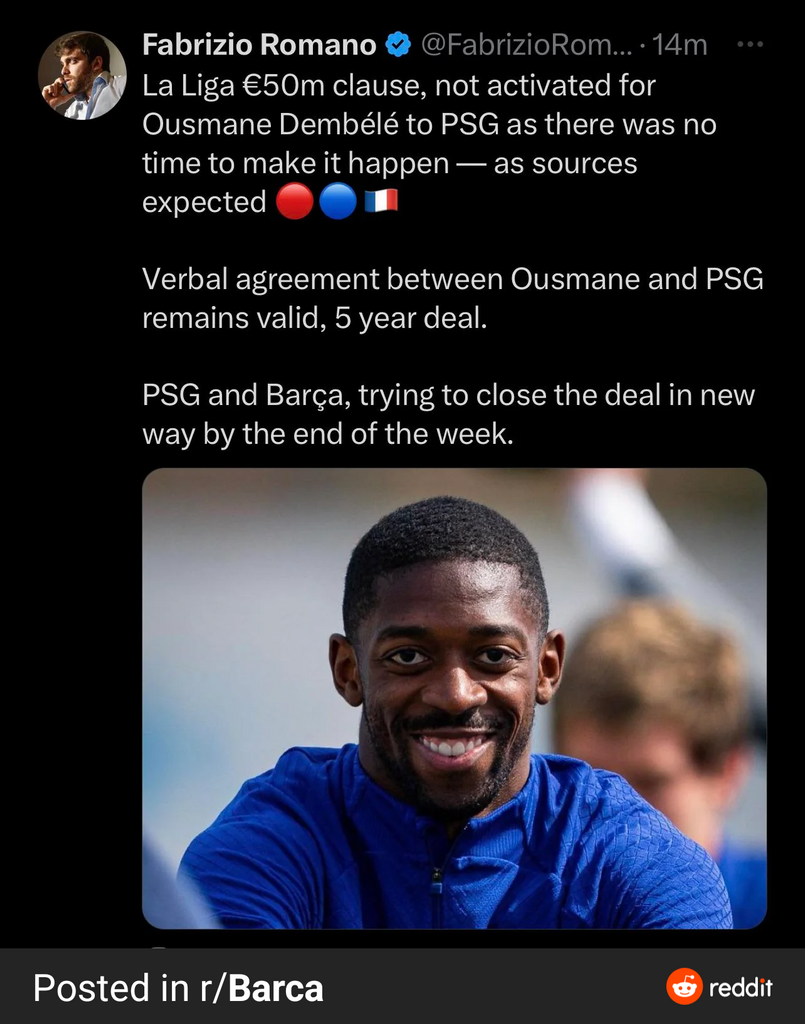Open the Fabrizio Romano profile name link

259,45
